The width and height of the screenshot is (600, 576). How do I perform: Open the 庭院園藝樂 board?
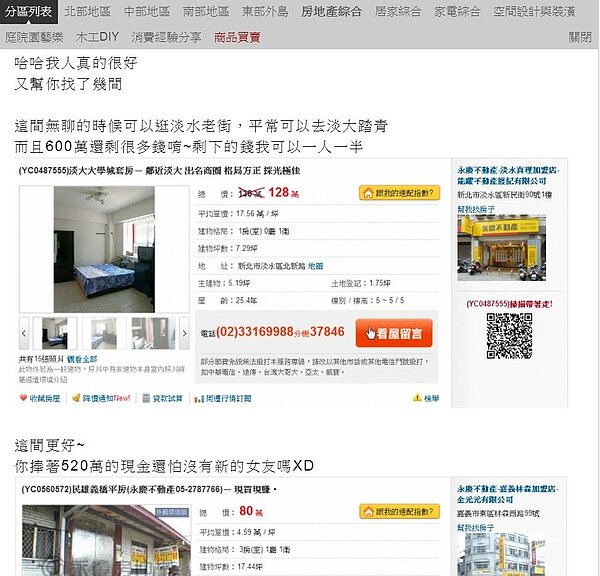(x=34, y=37)
